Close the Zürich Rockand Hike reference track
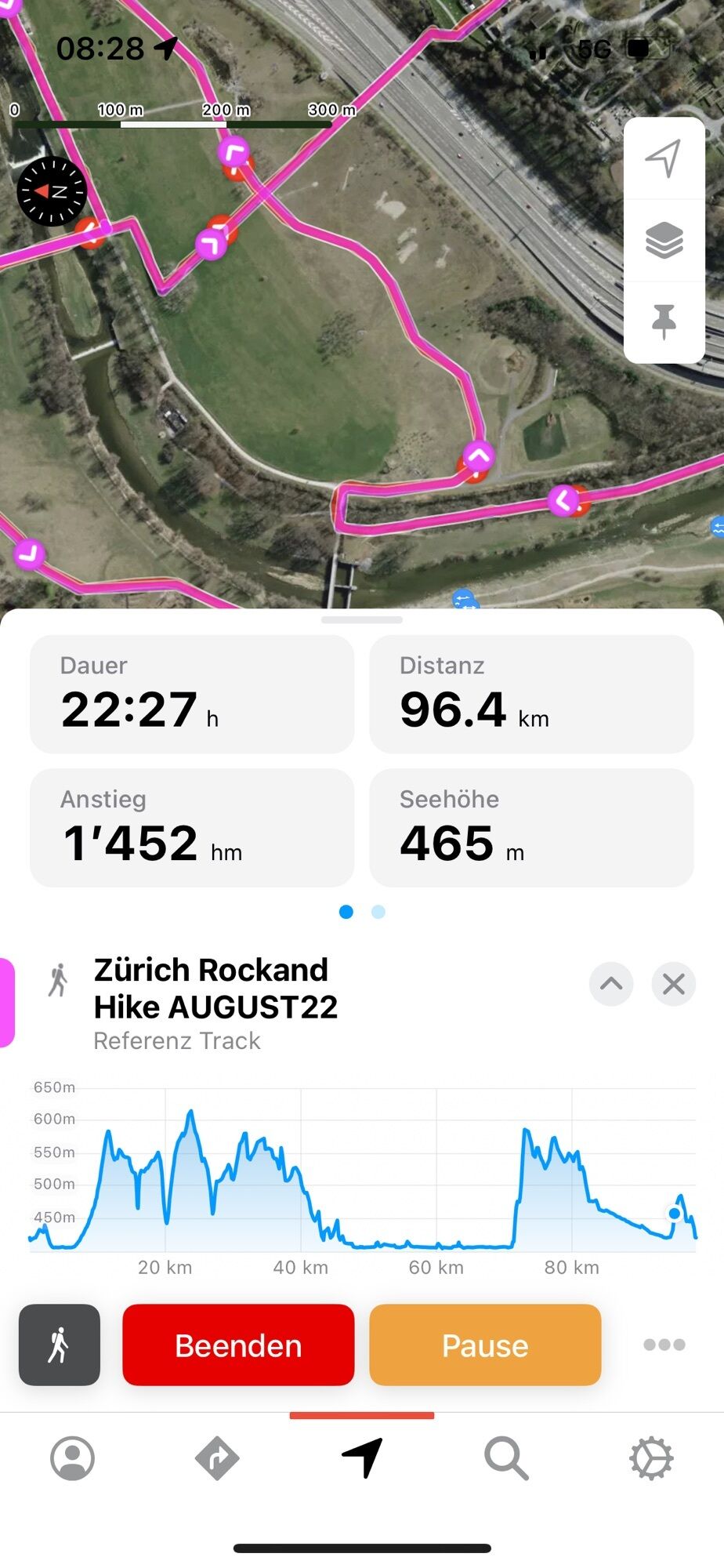Viewport: 724px width, 1568px height. click(x=673, y=984)
